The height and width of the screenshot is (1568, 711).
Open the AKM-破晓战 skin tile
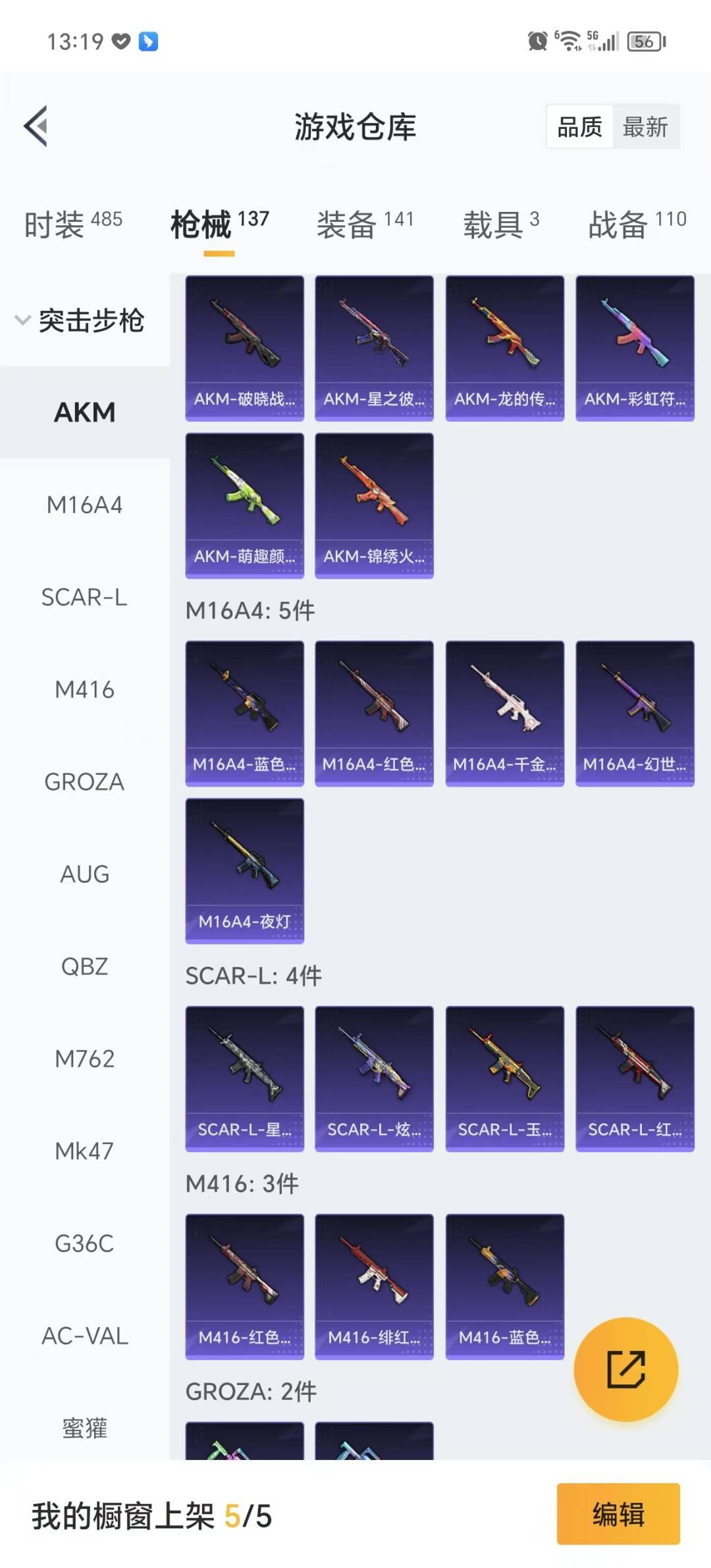point(244,348)
